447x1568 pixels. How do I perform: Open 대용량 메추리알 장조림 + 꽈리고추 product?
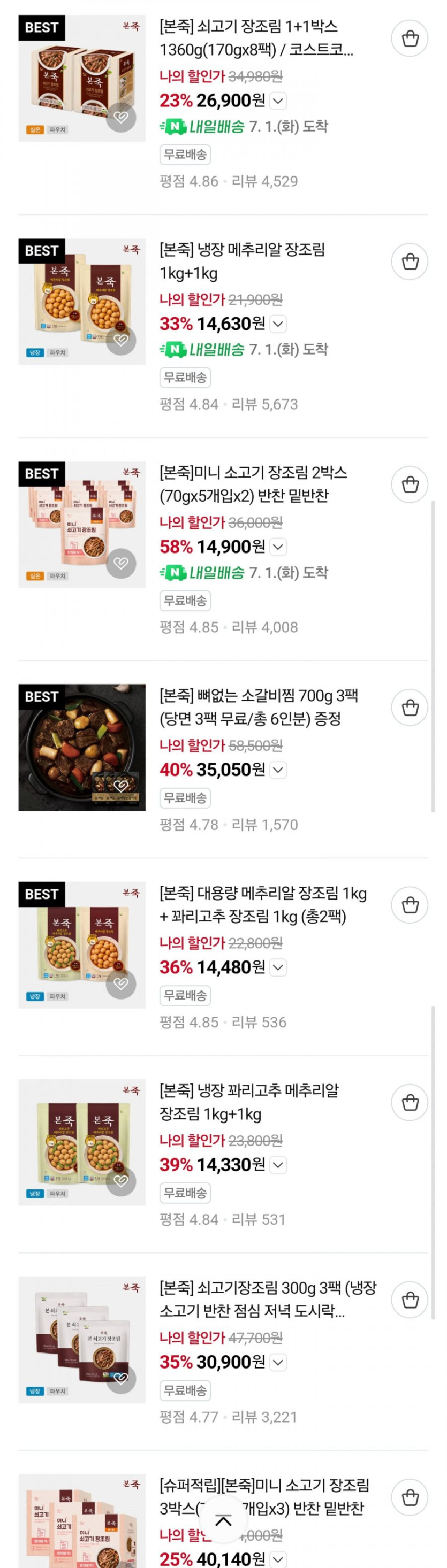(262, 904)
